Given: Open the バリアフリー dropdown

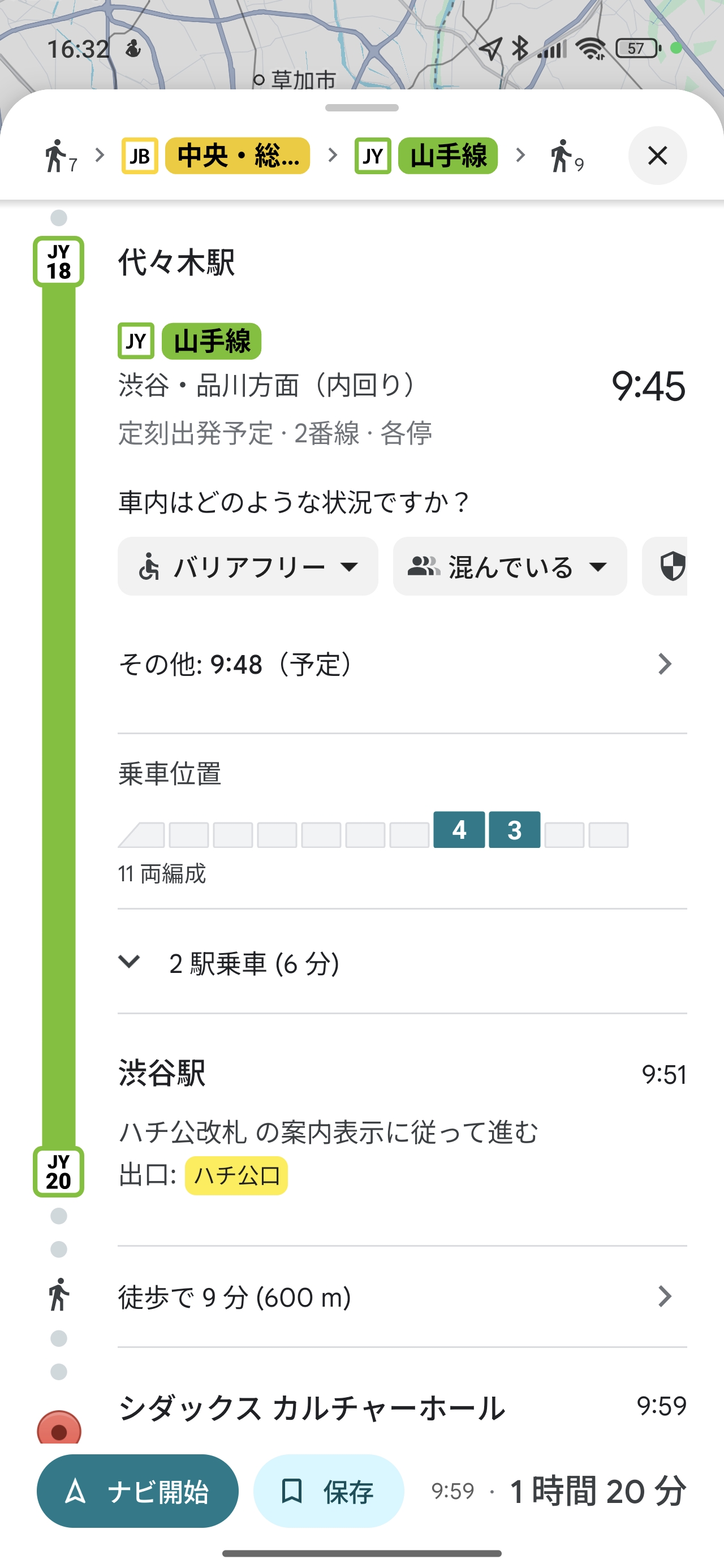Looking at the screenshot, I should click(x=247, y=567).
